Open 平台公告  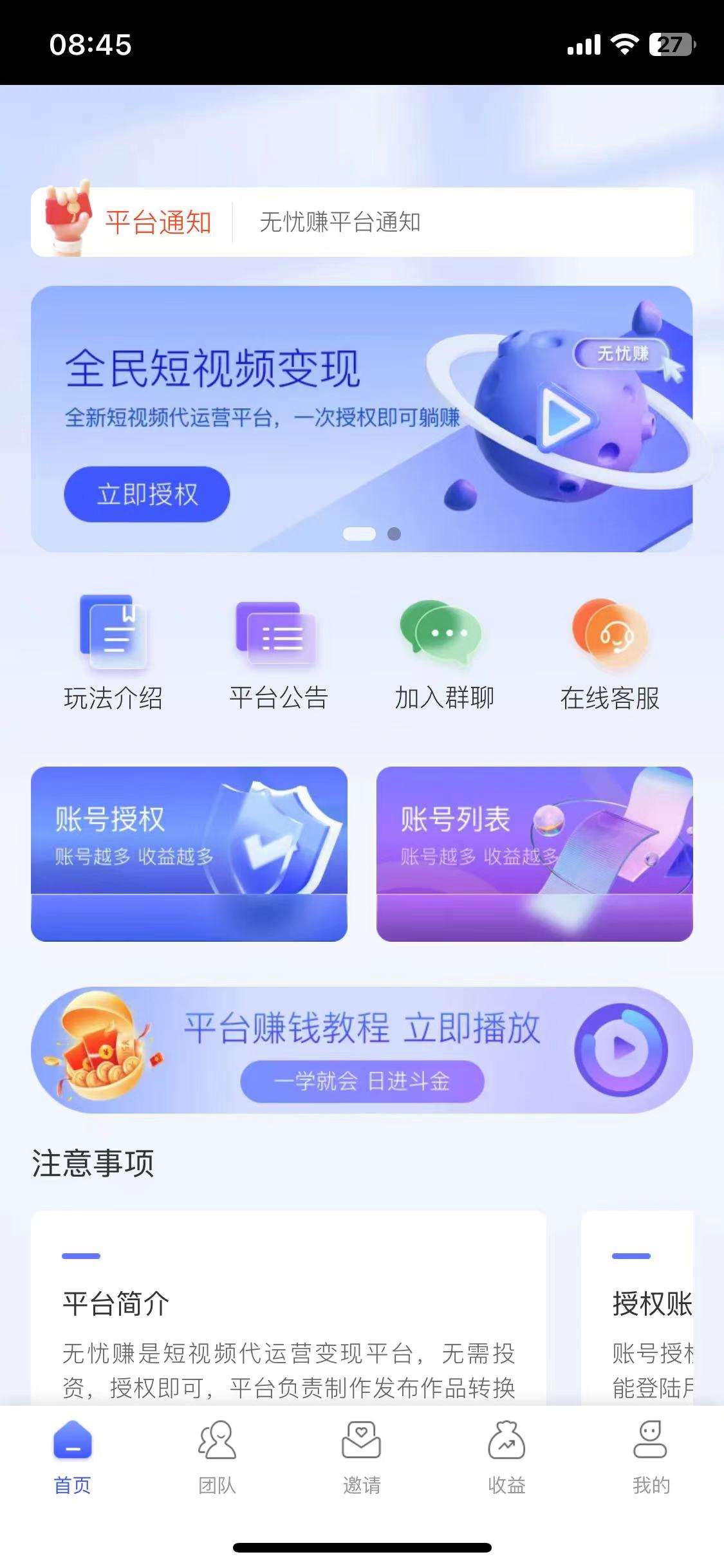(x=279, y=653)
